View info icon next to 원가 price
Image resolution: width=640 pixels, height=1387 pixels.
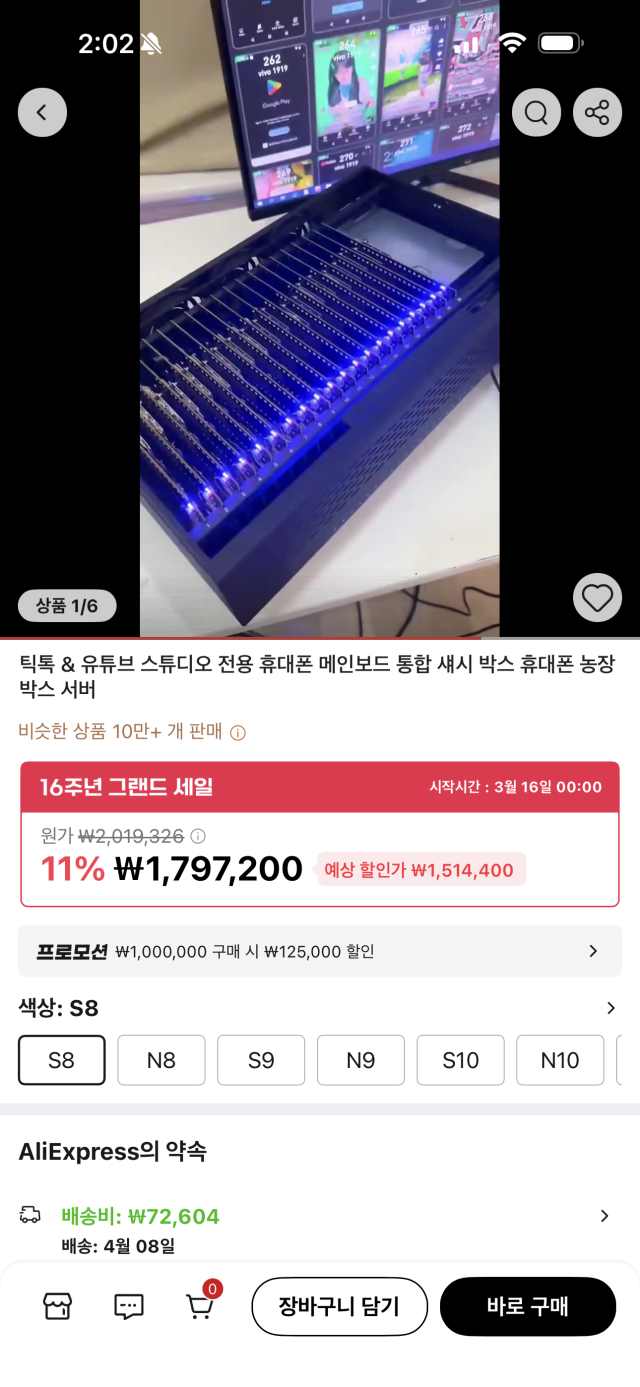tap(198, 836)
